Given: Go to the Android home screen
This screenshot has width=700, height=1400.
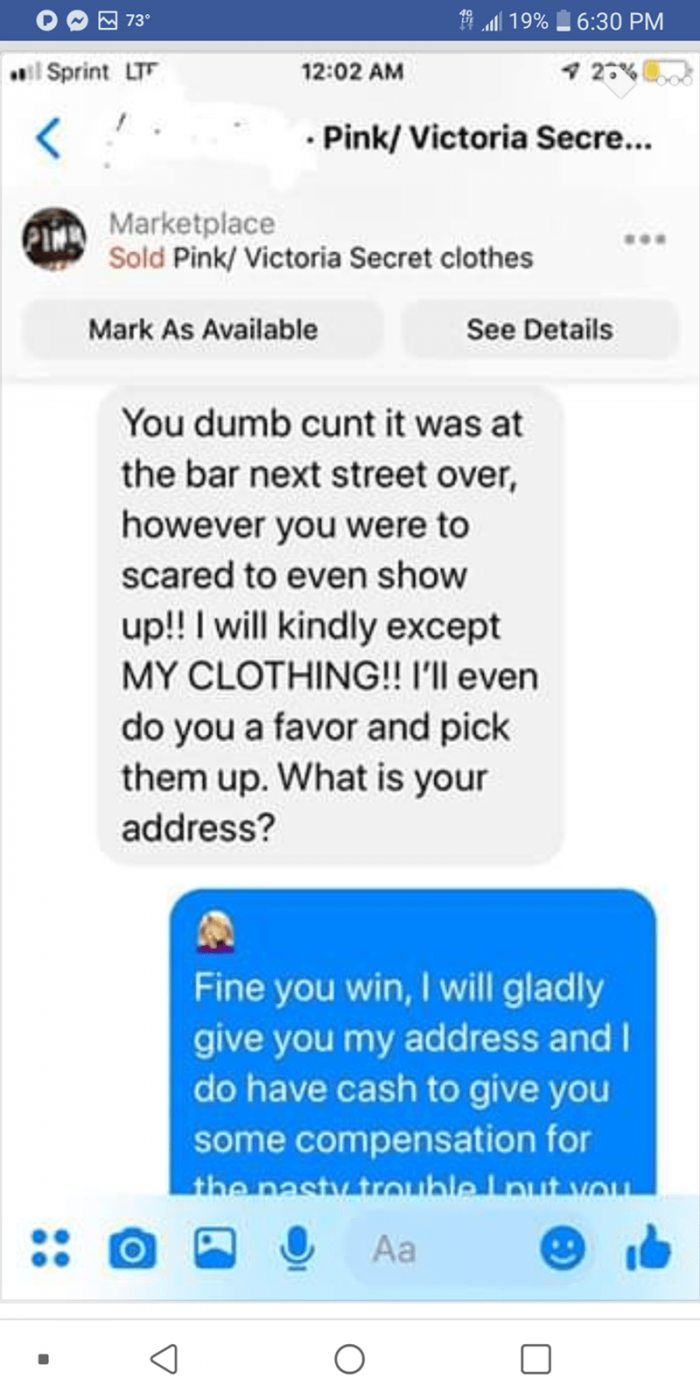Looking at the screenshot, I should click(349, 1359).
